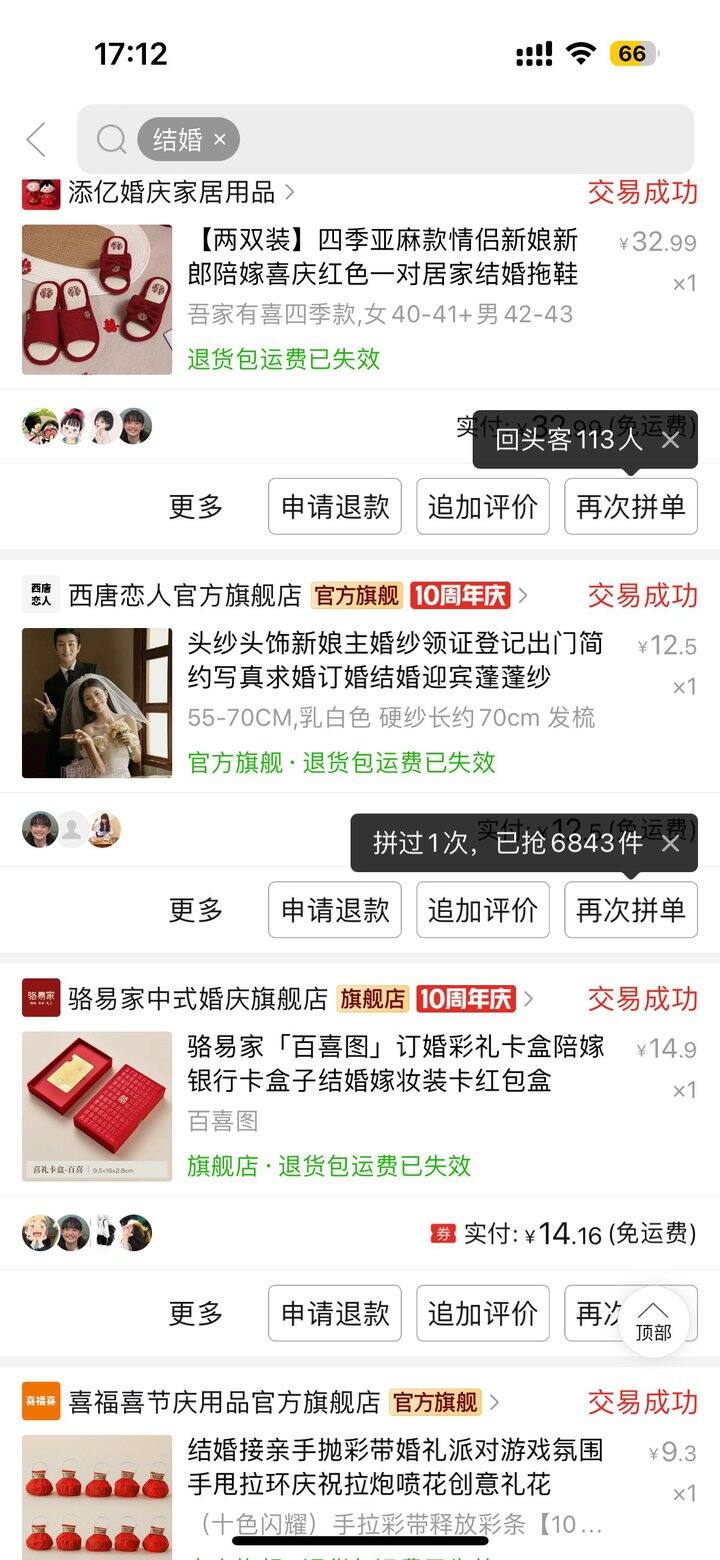The width and height of the screenshot is (720, 1560).
Task: Apply for refund on 百喜图 card box
Action: click(335, 1313)
